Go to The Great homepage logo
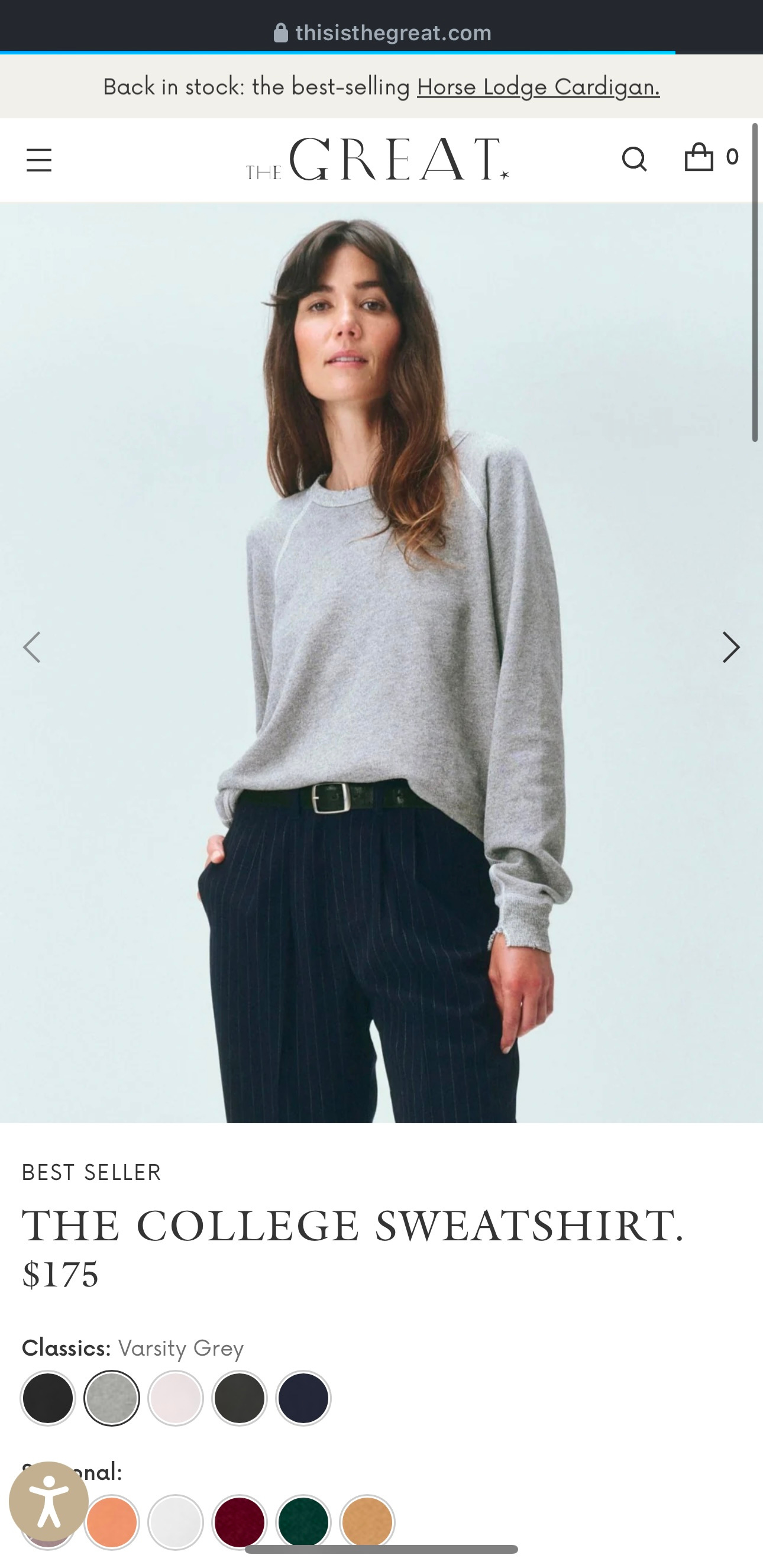The height and width of the screenshot is (1568, 763). (378, 160)
